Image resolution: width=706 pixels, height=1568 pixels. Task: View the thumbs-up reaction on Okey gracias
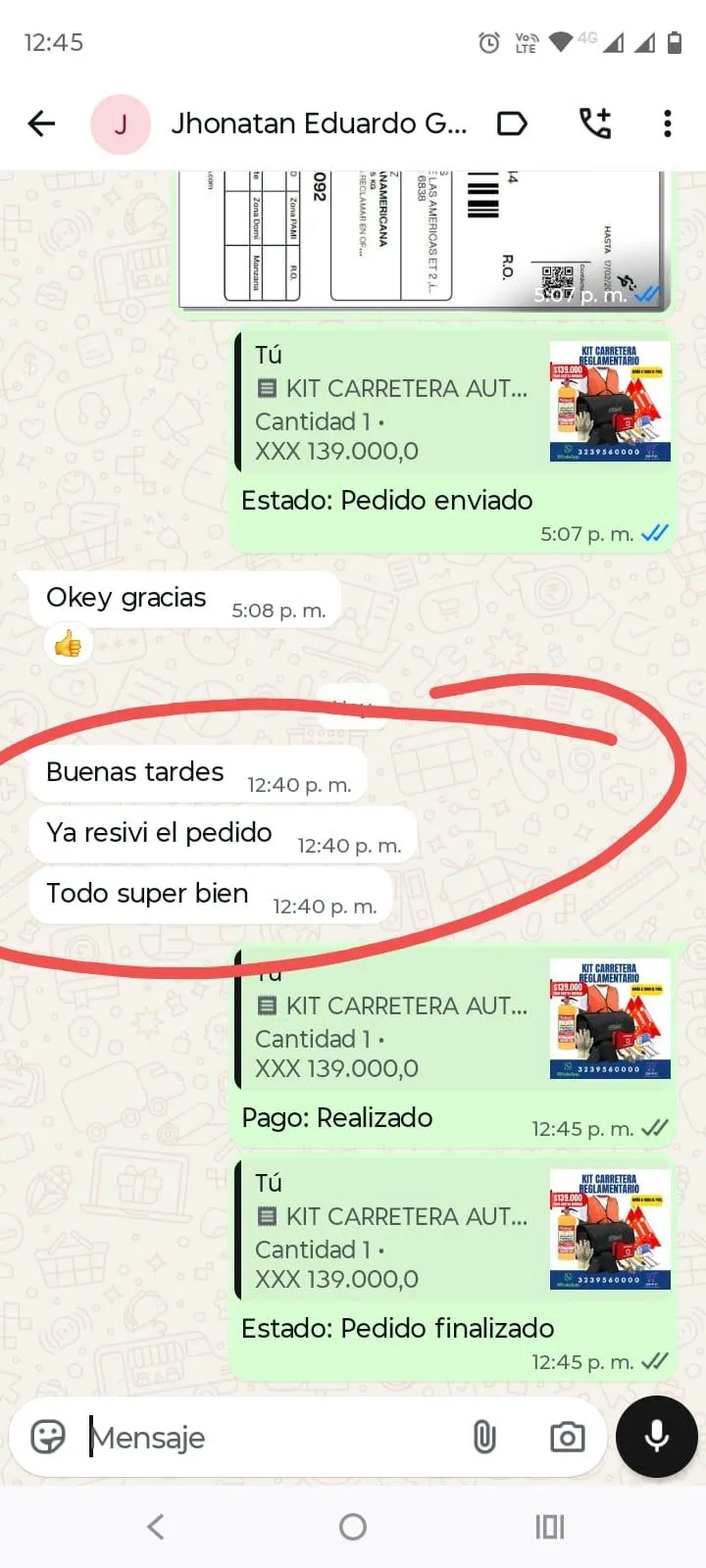(x=68, y=645)
